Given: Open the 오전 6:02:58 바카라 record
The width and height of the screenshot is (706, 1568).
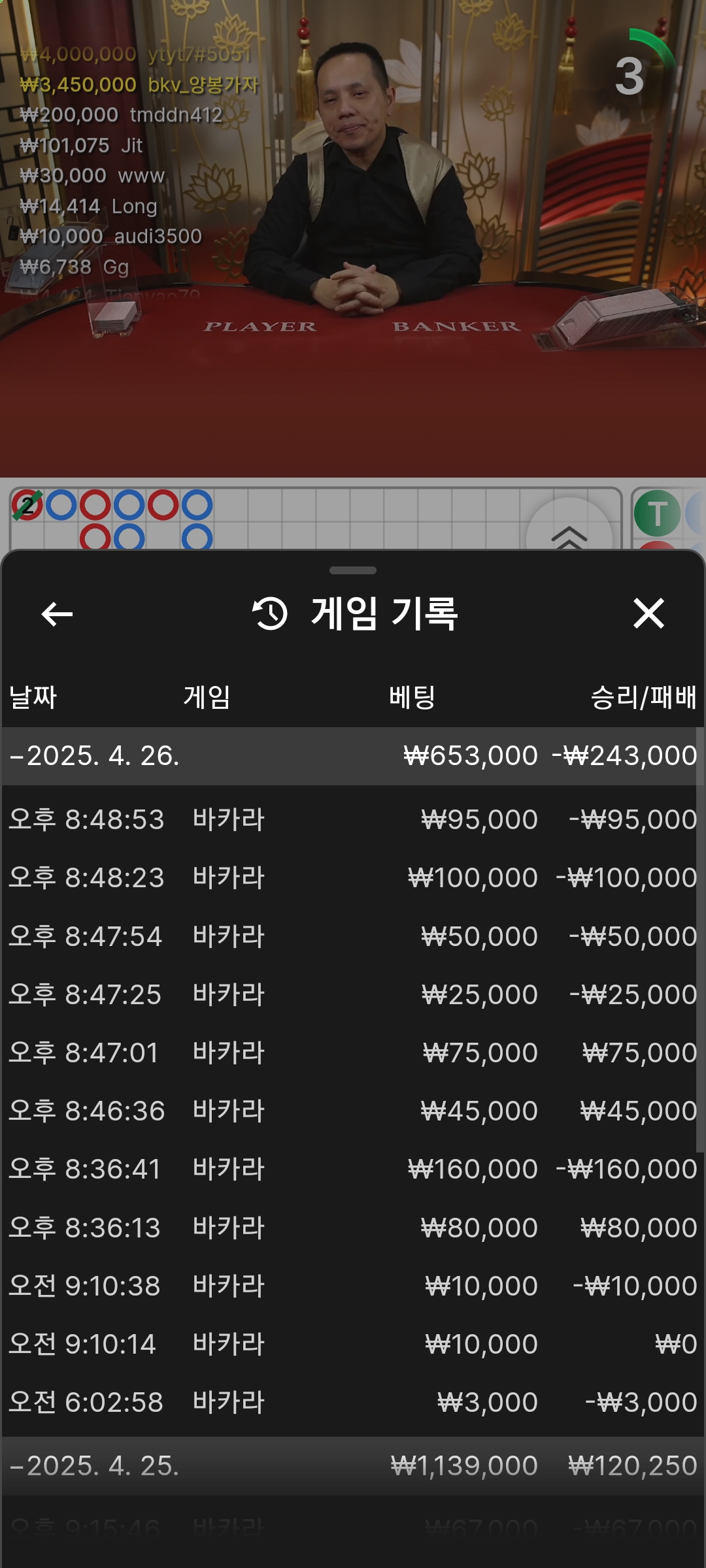Looking at the screenshot, I should pyautogui.click(x=352, y=1402).
